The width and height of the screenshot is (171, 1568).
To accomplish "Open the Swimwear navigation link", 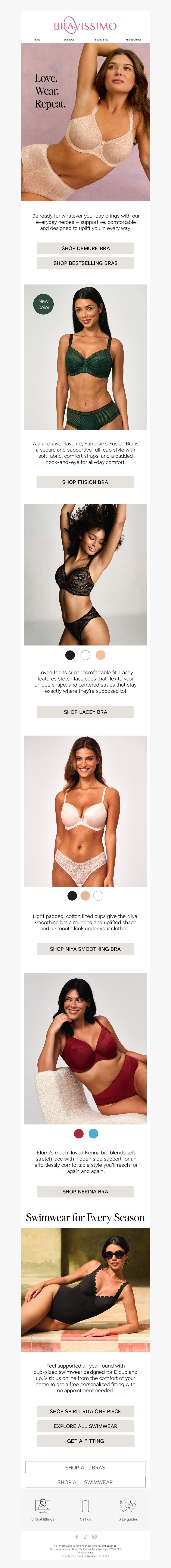I will tap(69, 40).
